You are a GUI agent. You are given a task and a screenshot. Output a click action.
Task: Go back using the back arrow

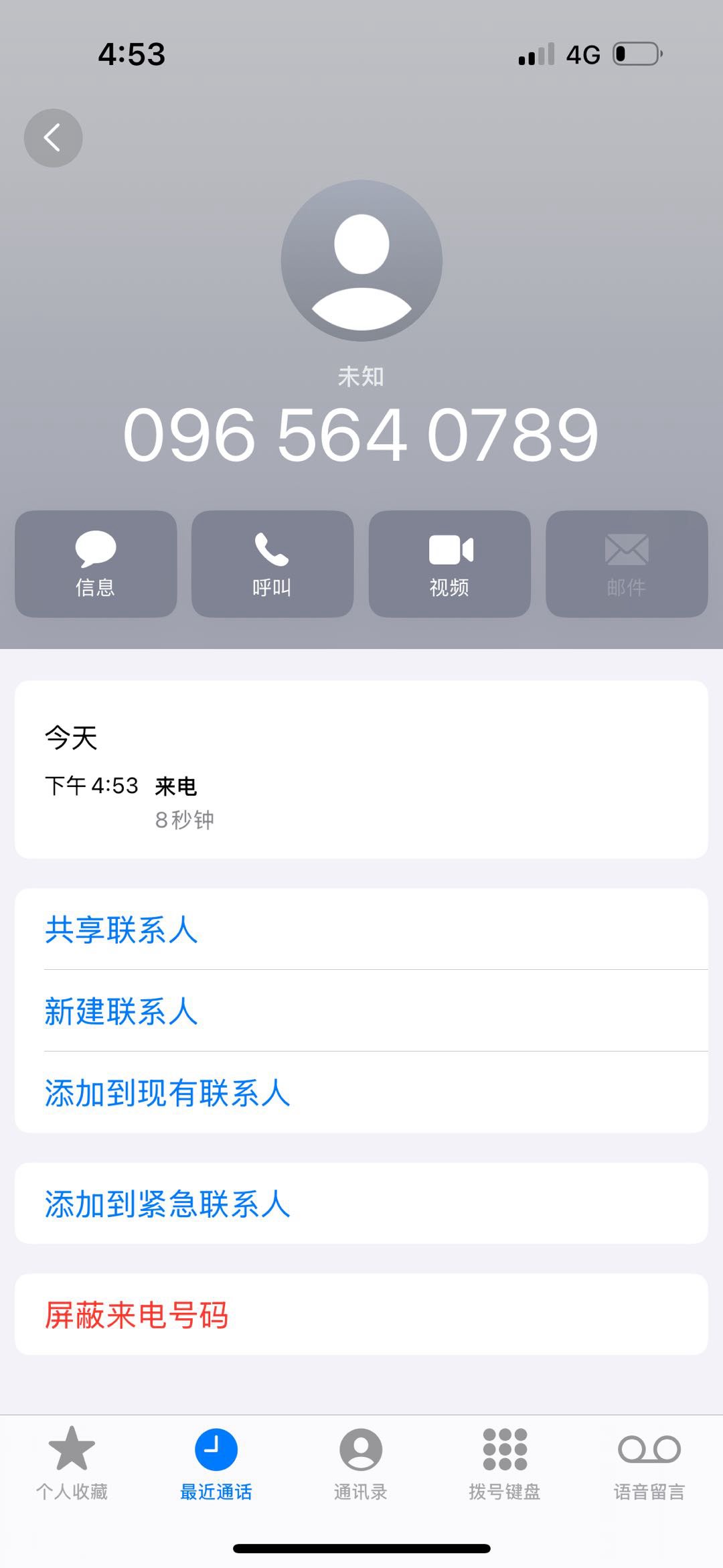(x=53, y=138)
